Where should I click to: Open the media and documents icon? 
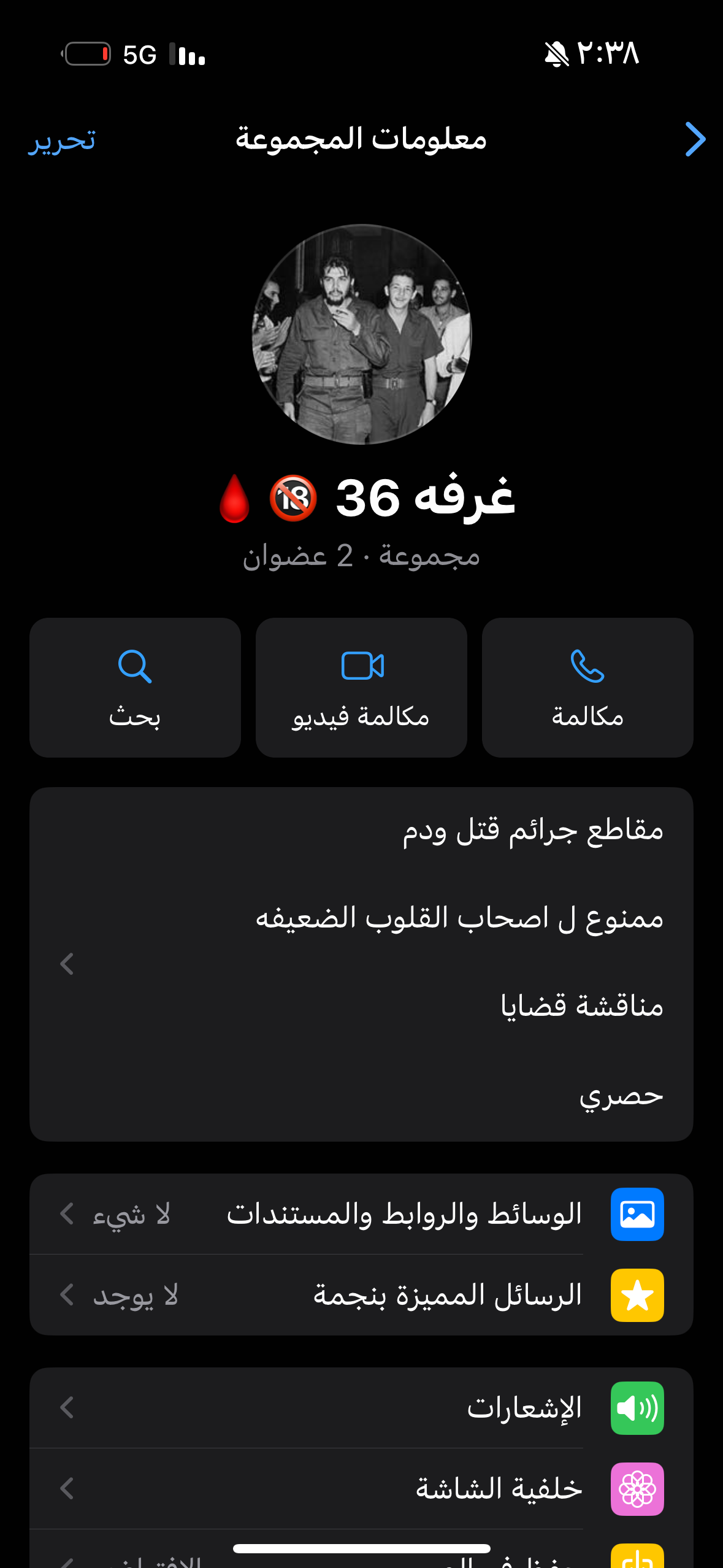(x=637, y=1214)
